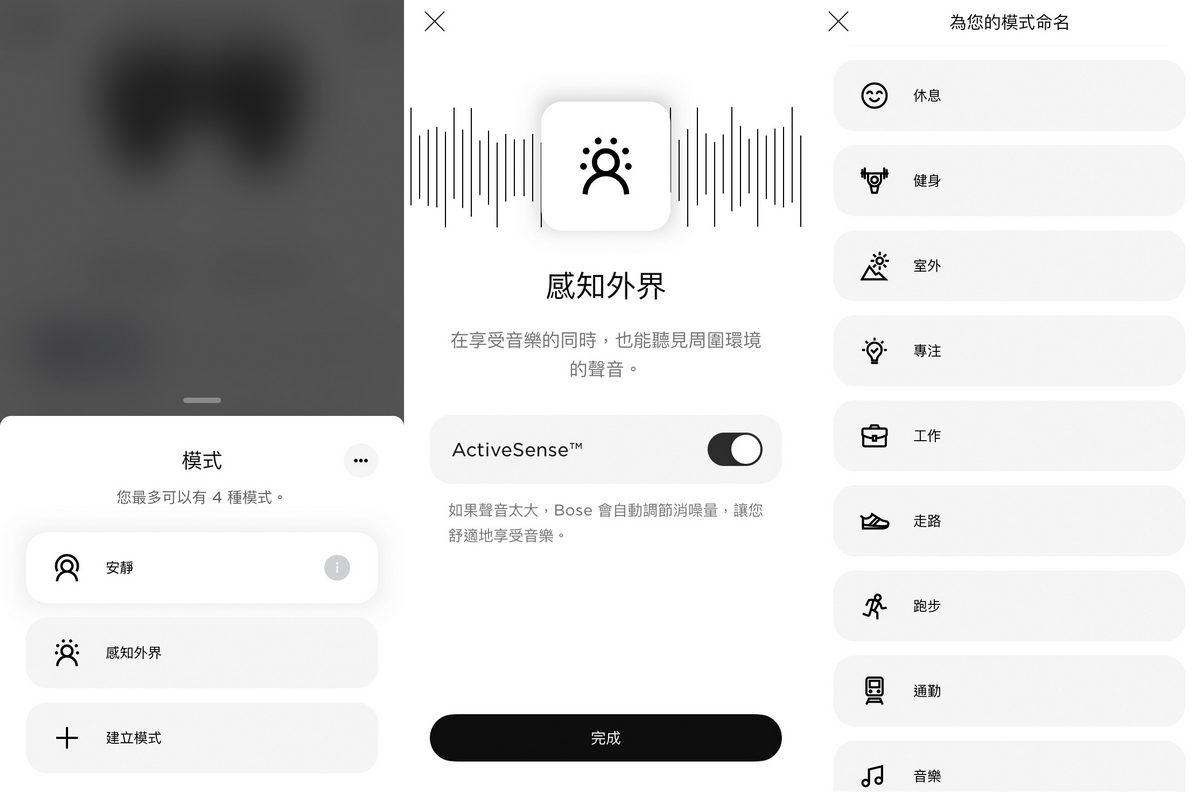The height and width of the screenshot is (800, 1200).
Task: Toggle the ActiveSense switch
Action: coord(734,450)
